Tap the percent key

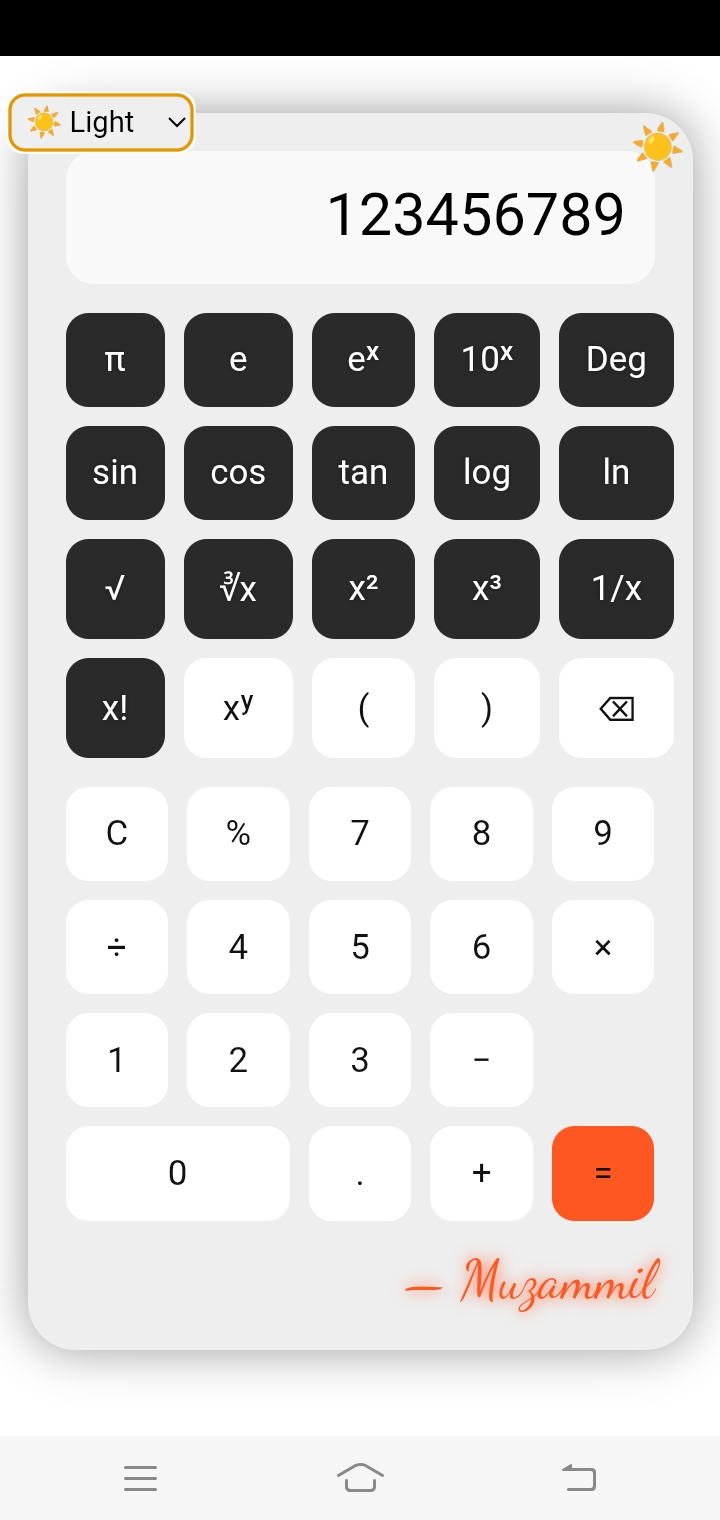238,833
